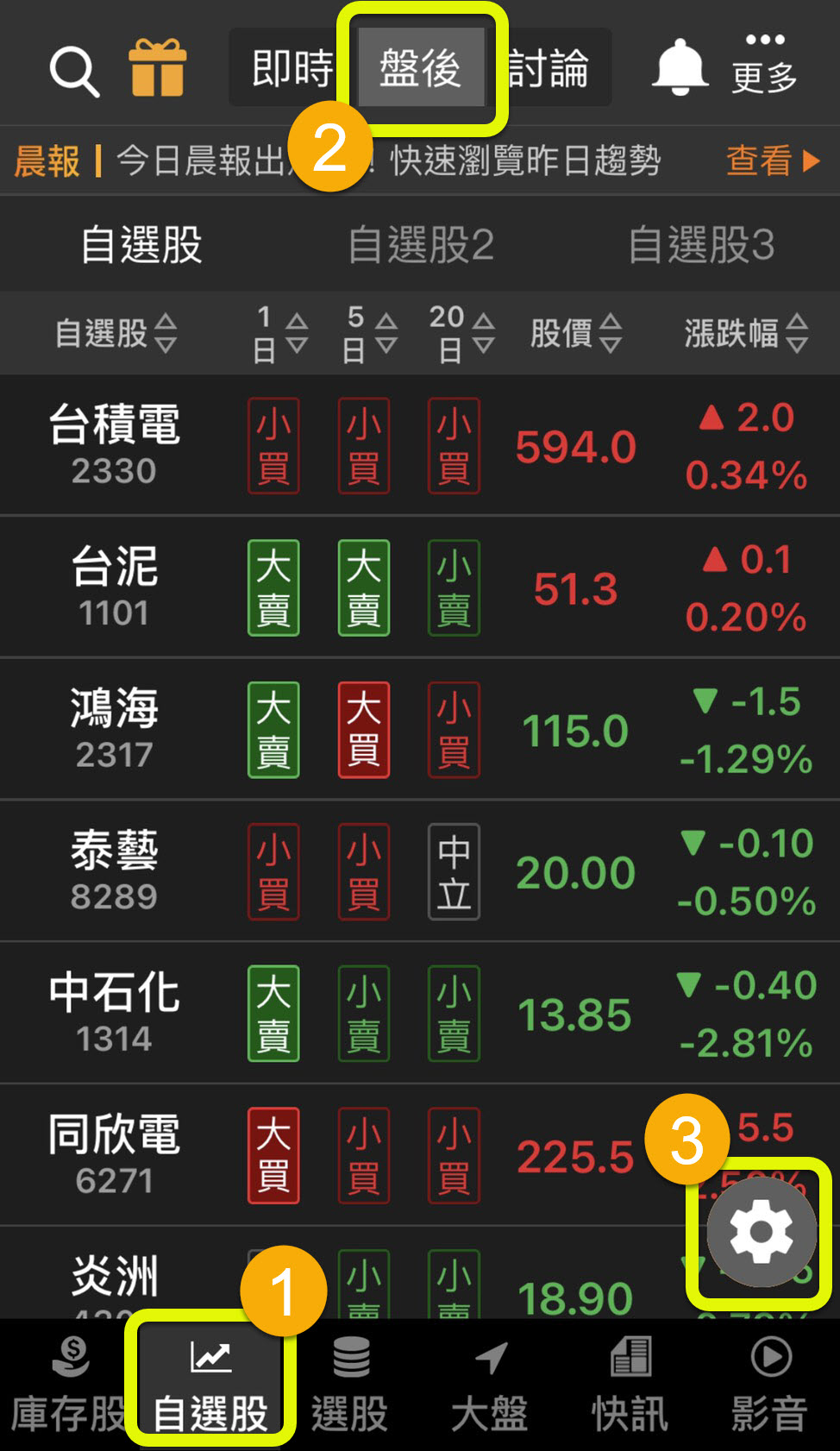Go to the 庫存股 tab
The width and height of the screenshot is (840, 1451).
(68, 1385)
